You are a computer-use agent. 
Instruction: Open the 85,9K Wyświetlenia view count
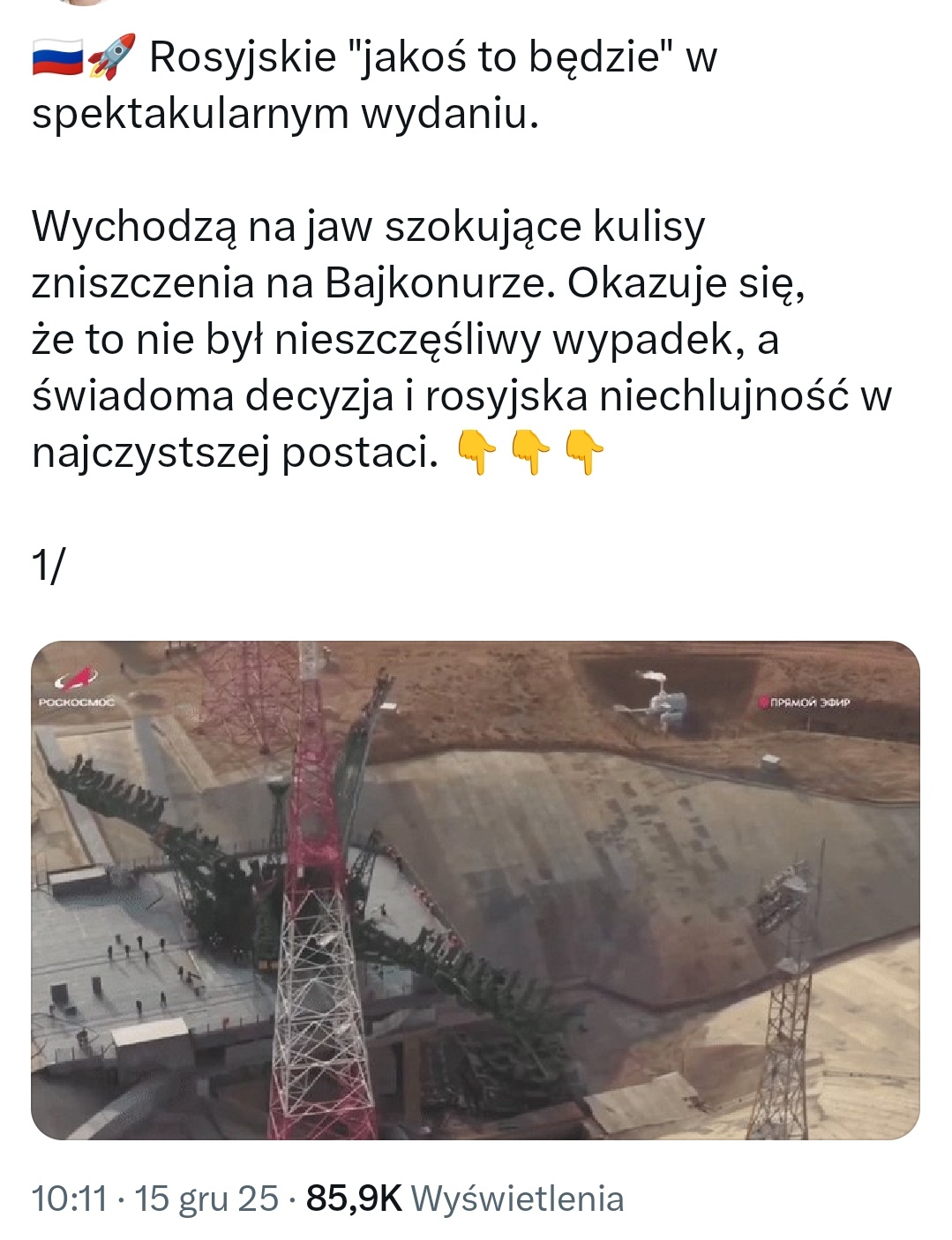(x=464, y=1199)
